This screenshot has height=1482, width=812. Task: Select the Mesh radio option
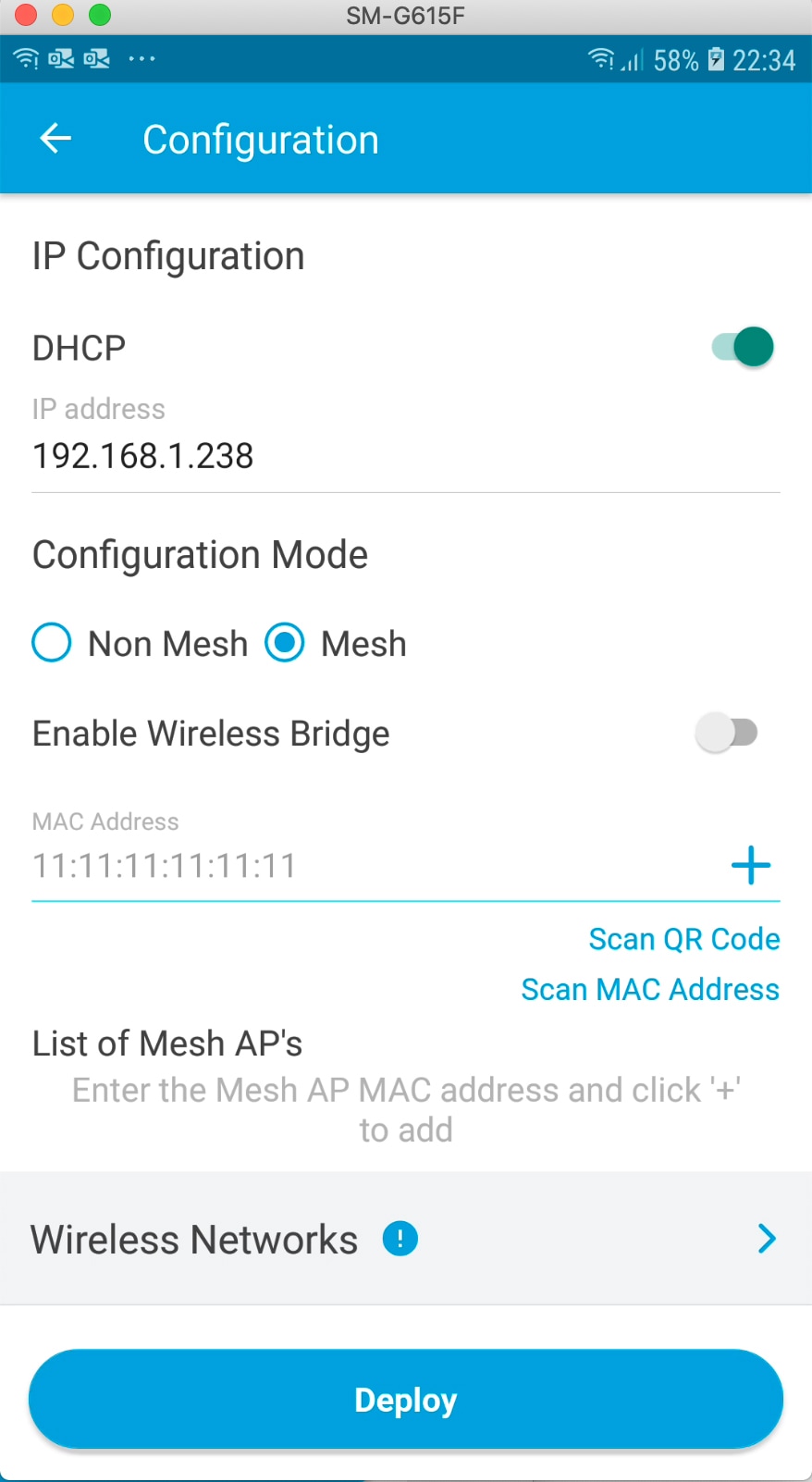336,643
